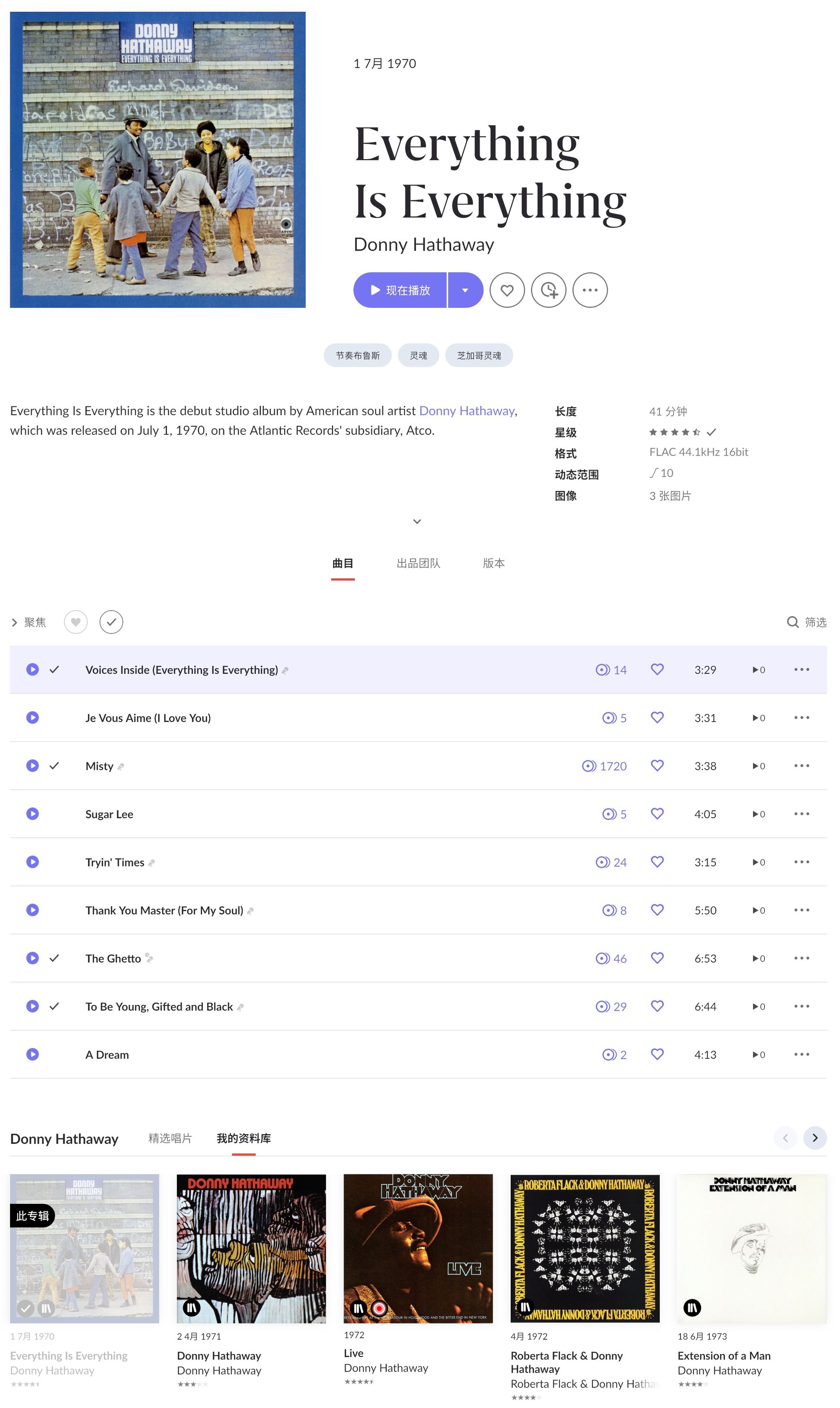Image resolution: width=840 pixels, height=1408 pixels.
Task: Expand the album description chevron
Action: click(x=417, y=521)
